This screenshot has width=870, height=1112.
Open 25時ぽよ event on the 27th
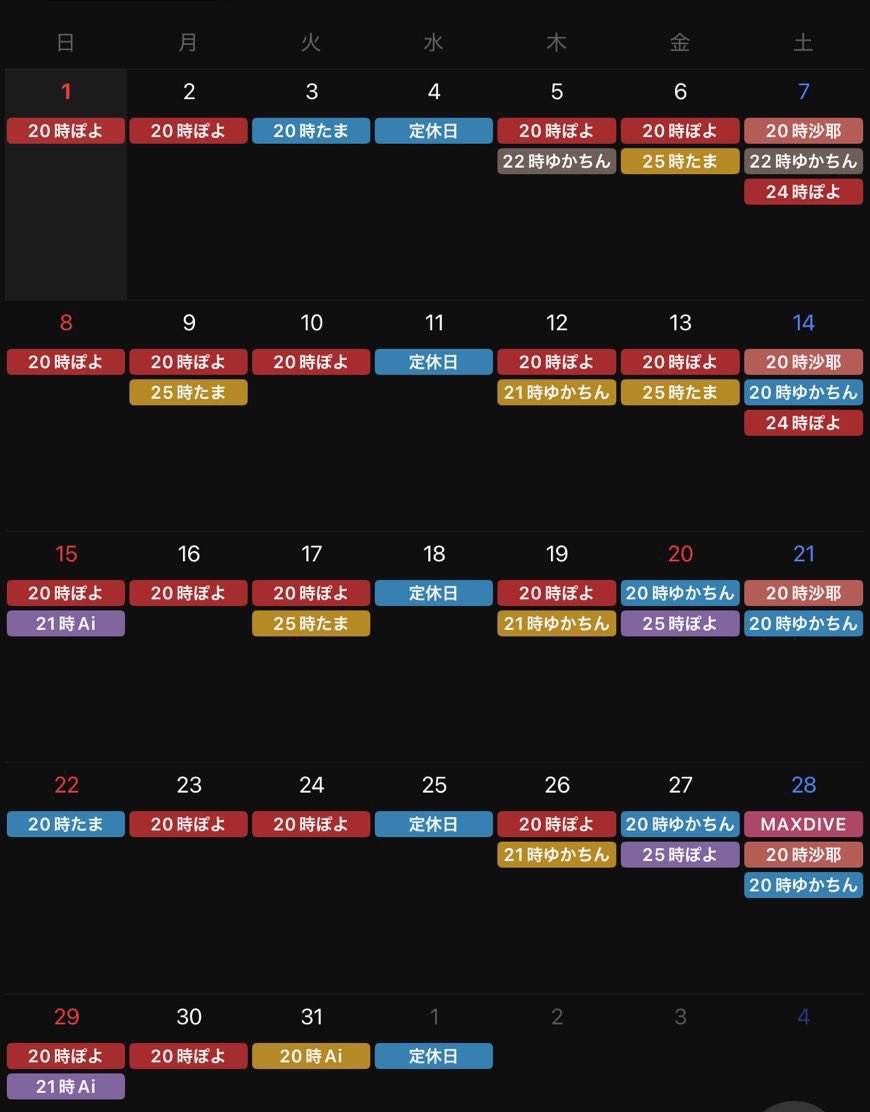coord(680,855)
